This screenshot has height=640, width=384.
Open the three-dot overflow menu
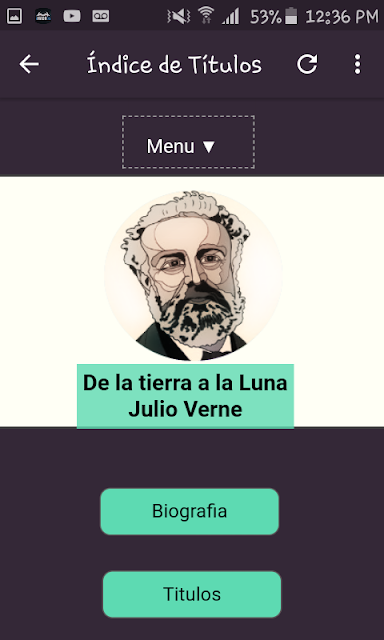[x=357, y=64]
